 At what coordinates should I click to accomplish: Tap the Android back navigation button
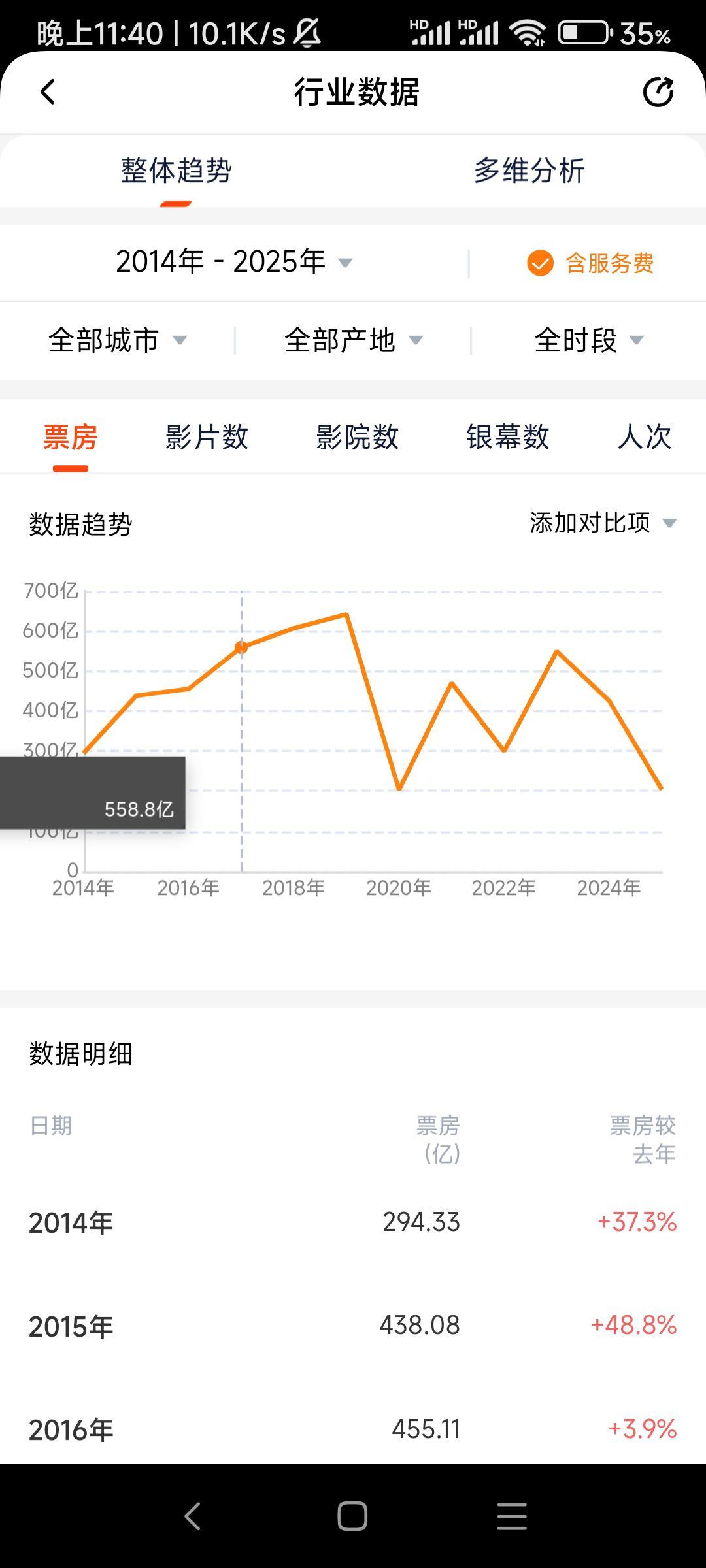tap(193, 1516)
